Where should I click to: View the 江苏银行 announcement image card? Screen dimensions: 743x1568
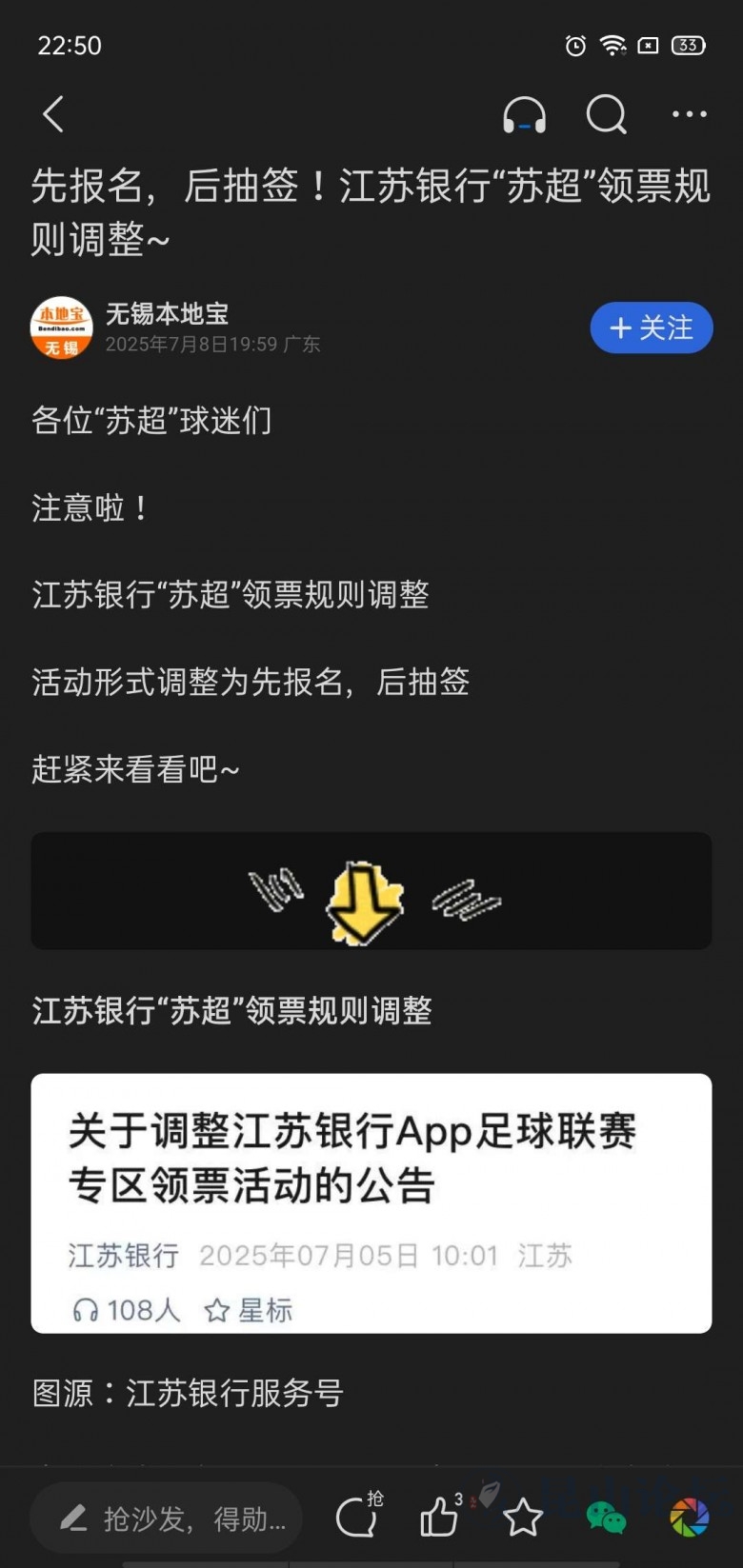(371, 1202)
